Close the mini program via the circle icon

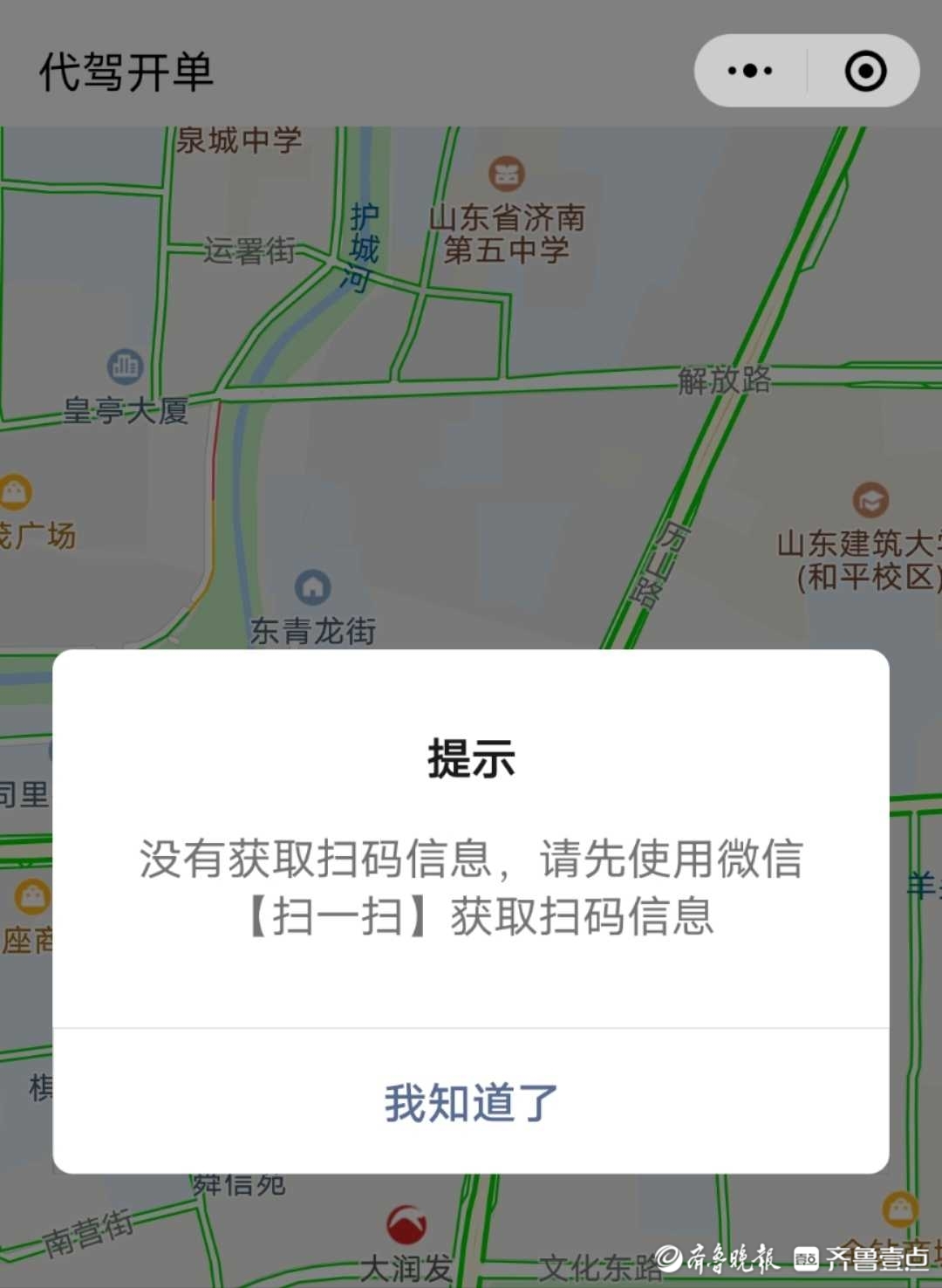(865, 71)
